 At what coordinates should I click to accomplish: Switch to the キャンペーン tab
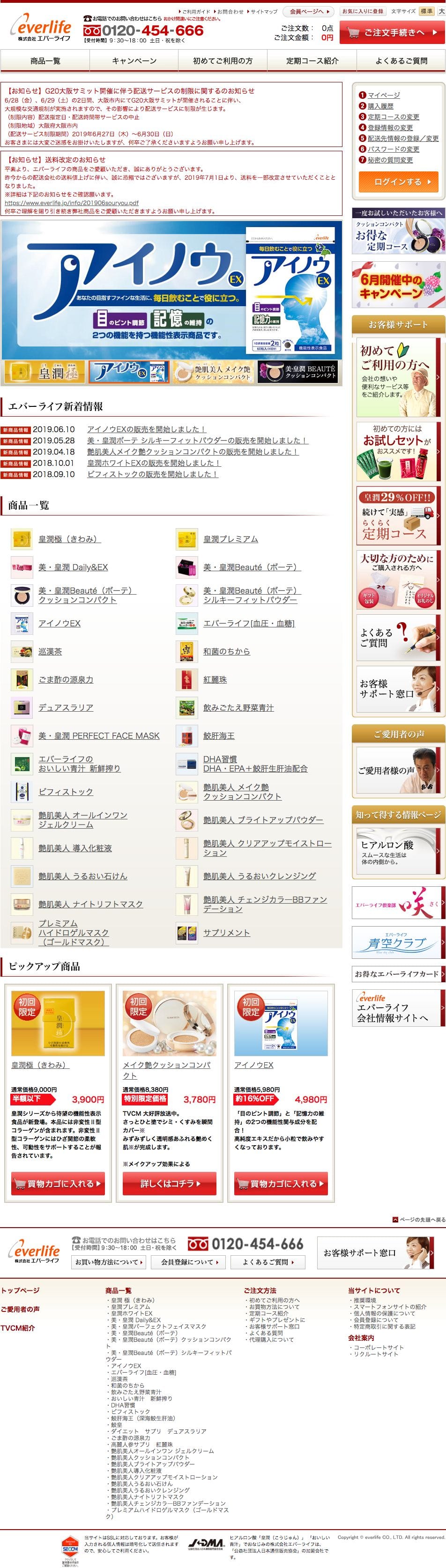coord(134,61)
